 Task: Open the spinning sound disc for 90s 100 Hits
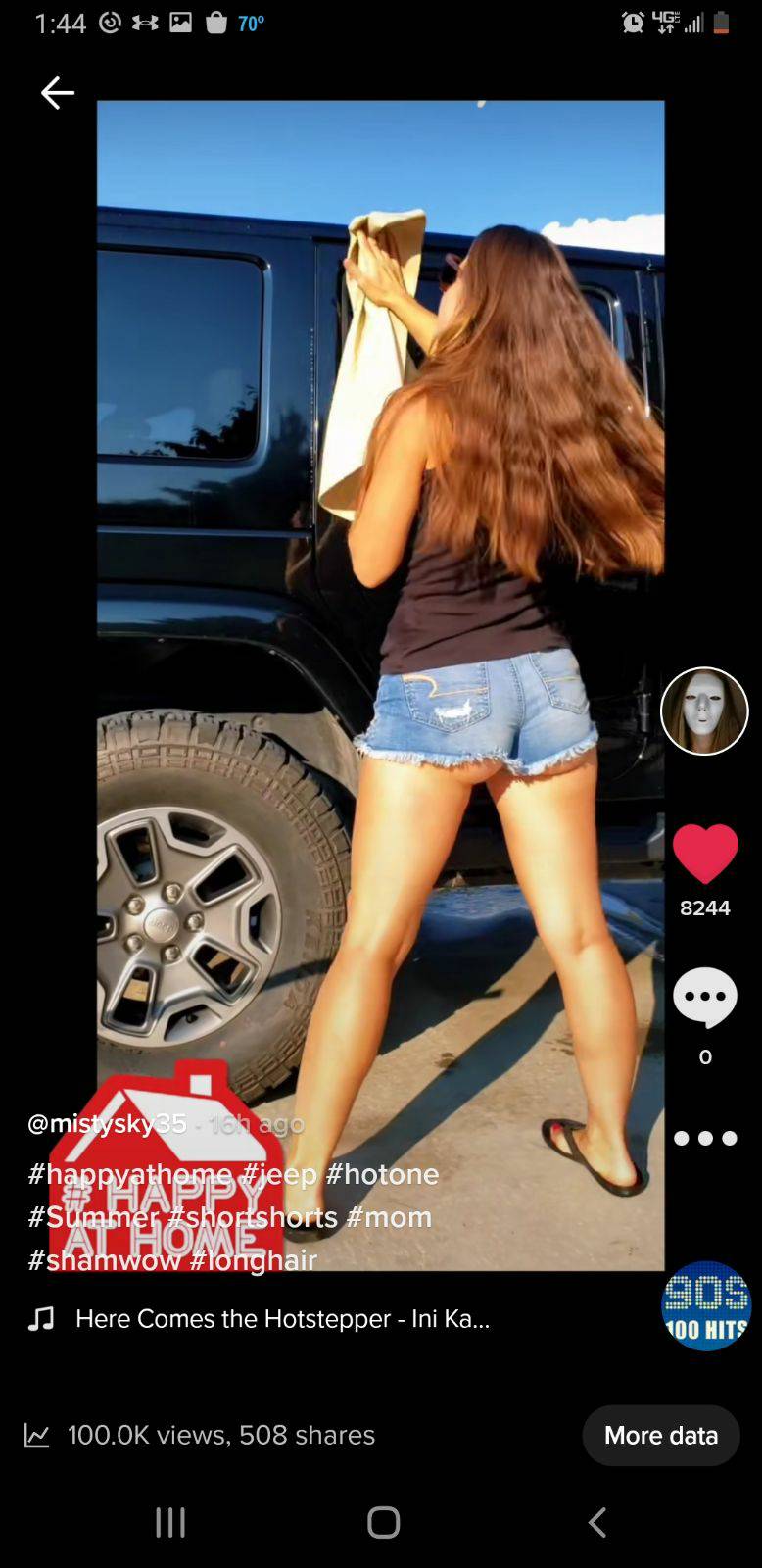[705, 1304]
